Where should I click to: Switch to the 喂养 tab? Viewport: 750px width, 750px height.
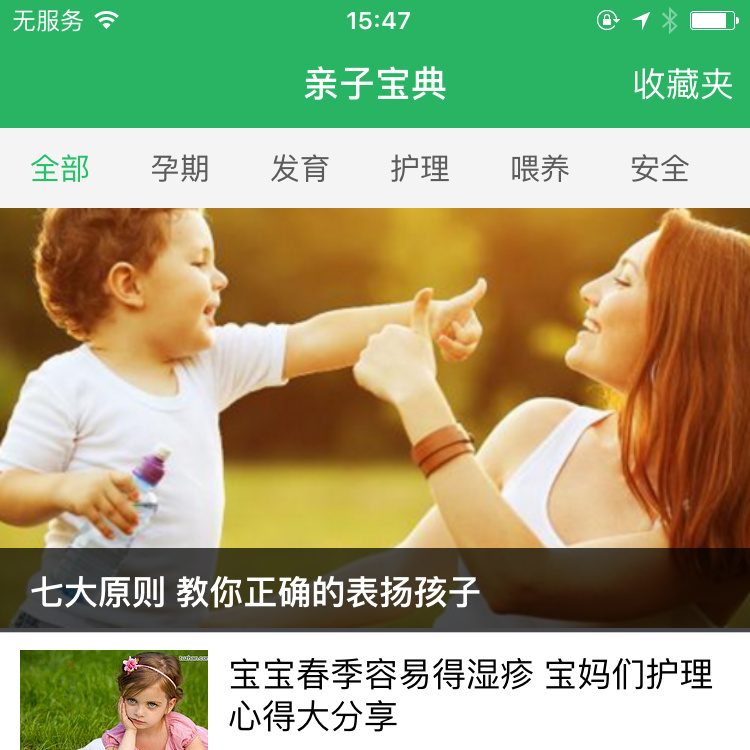pyautogui.click(x=540, y=169)
